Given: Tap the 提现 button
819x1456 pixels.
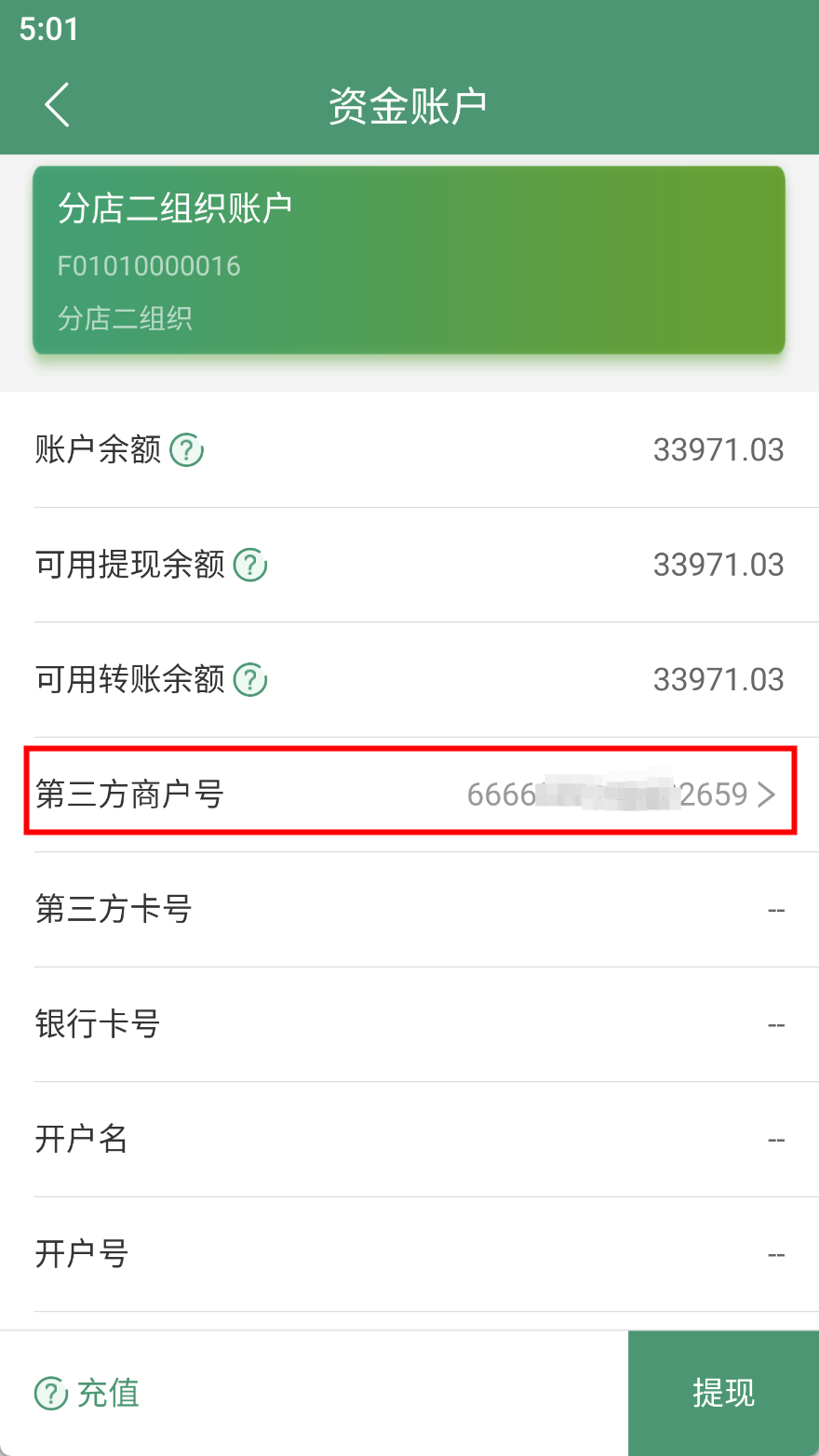Looking at the screenshot, I should pyautogui.click(x=723, y=1393).
